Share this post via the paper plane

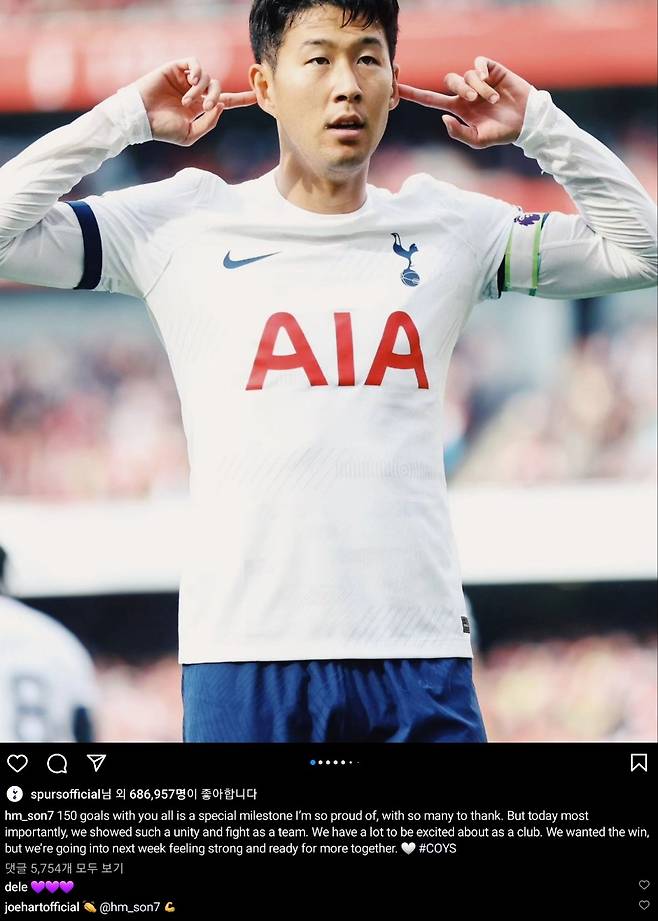coord(96,763)
